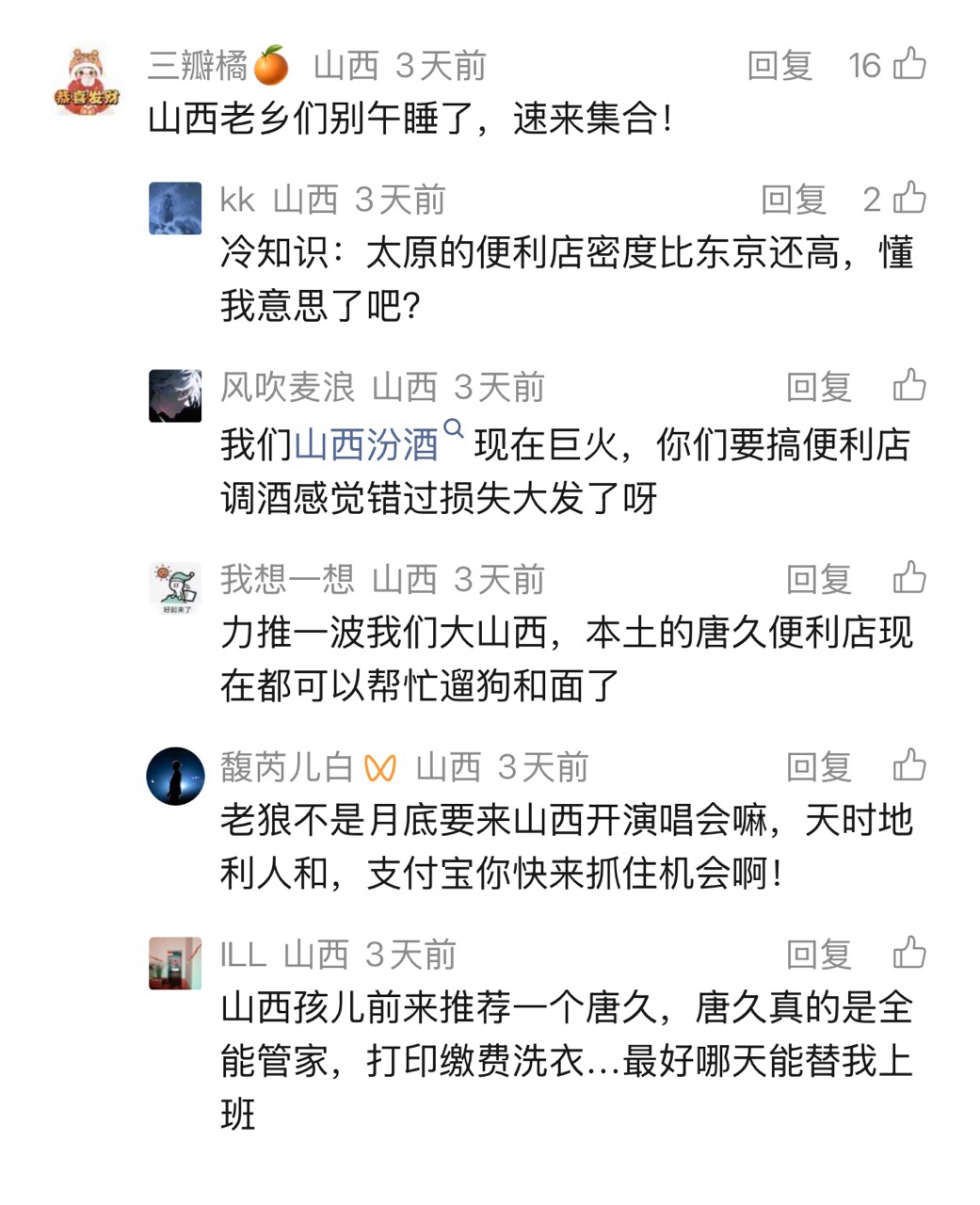The width and height of the screenshot is (980, 1205).
Task: Reply to 馥芮儿白's comment
Action: (x=818, y=766)
